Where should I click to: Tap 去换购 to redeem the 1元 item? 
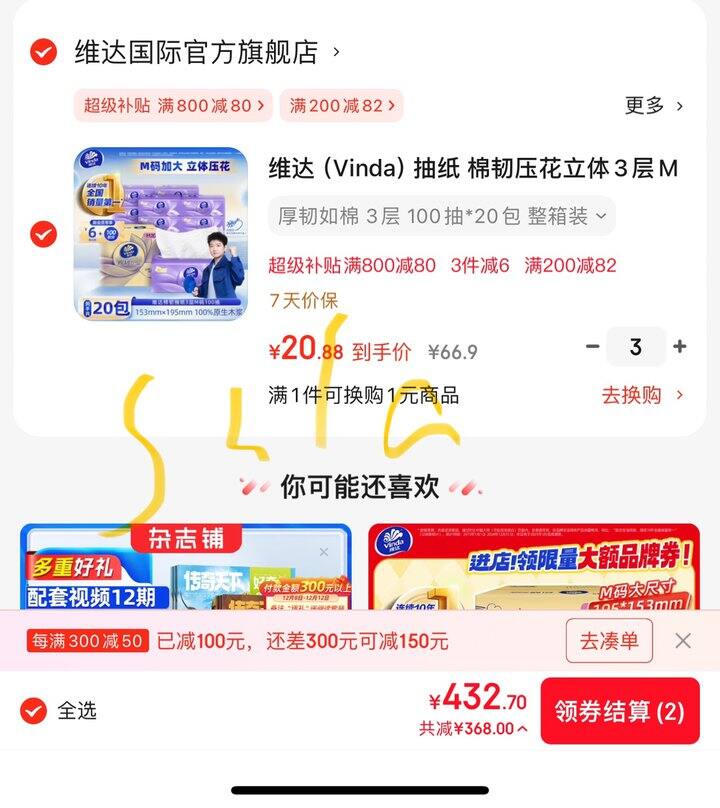631,395
